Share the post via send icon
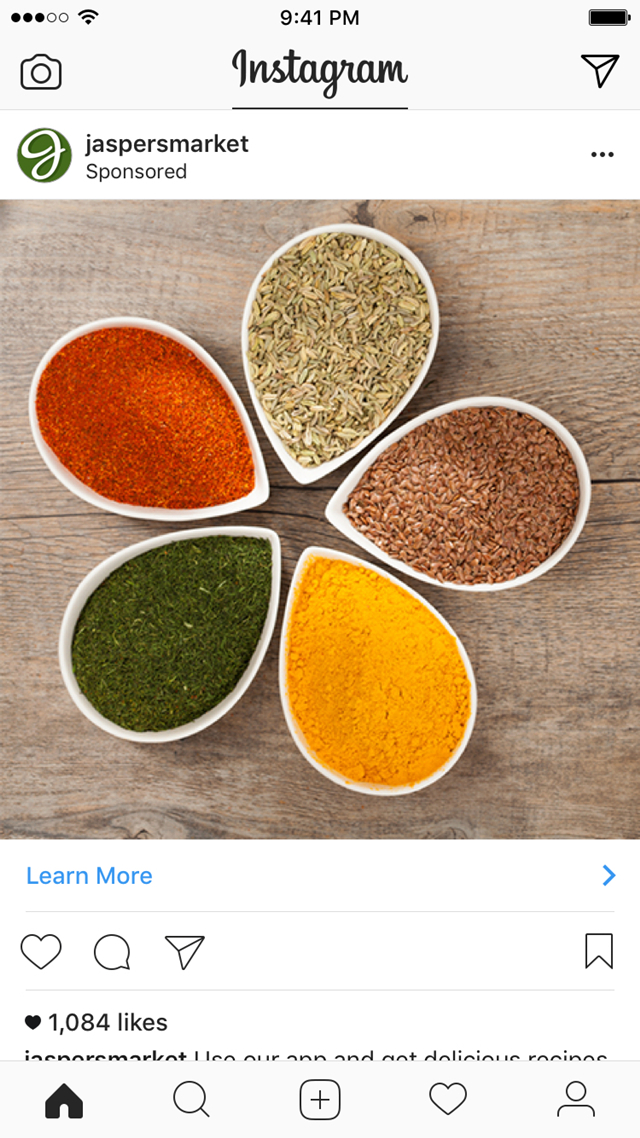This screenshot has height=1138, width=640. point(185,952)
